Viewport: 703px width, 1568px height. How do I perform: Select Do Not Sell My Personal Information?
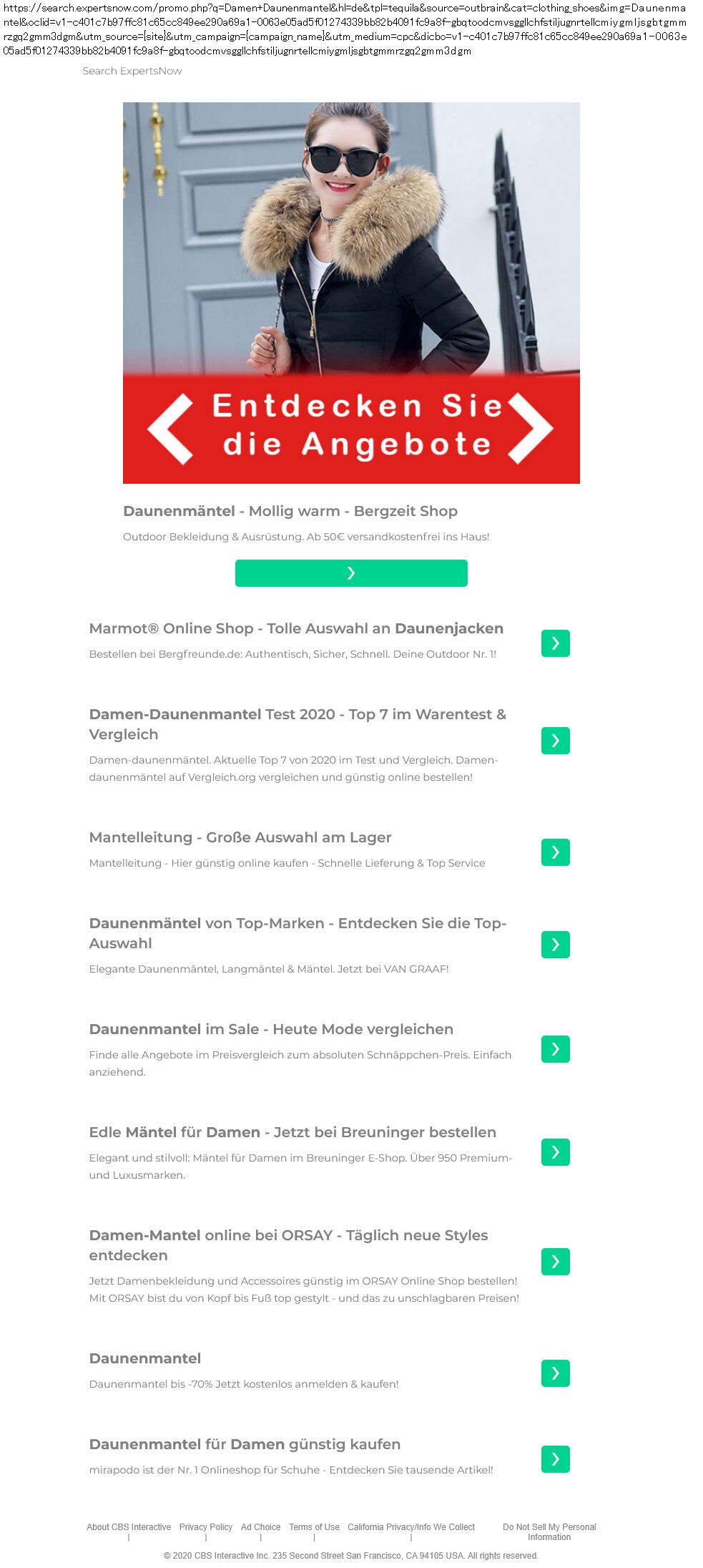[549, 1532]
